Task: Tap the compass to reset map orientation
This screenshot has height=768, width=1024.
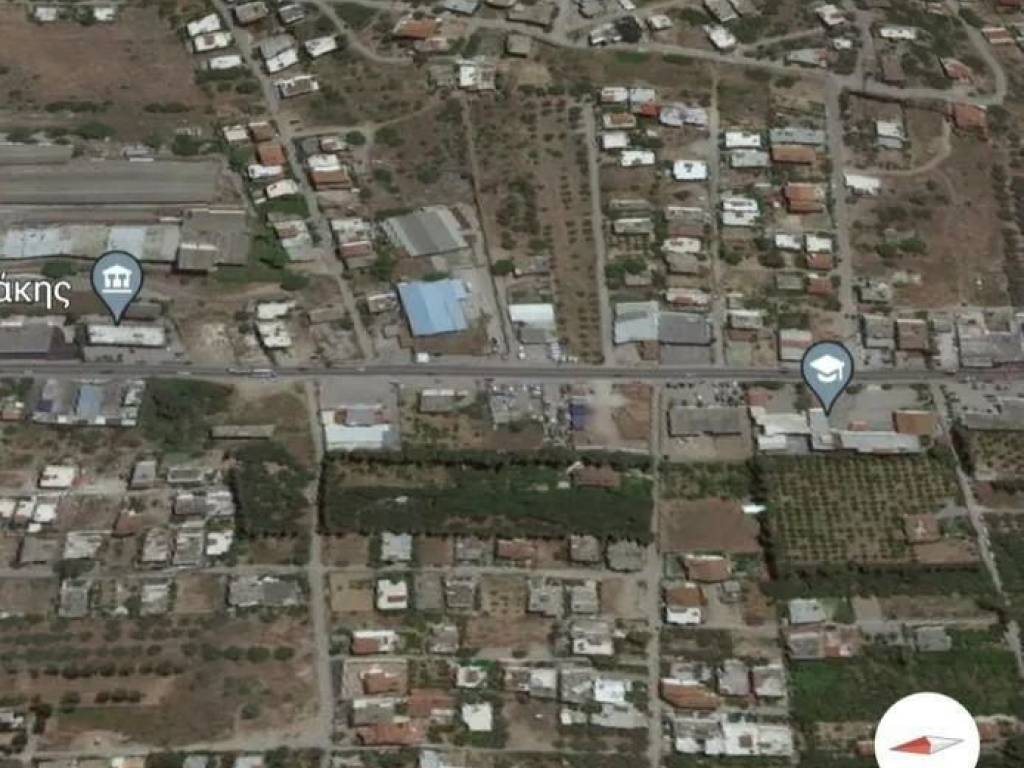Action: pos(927,740)
